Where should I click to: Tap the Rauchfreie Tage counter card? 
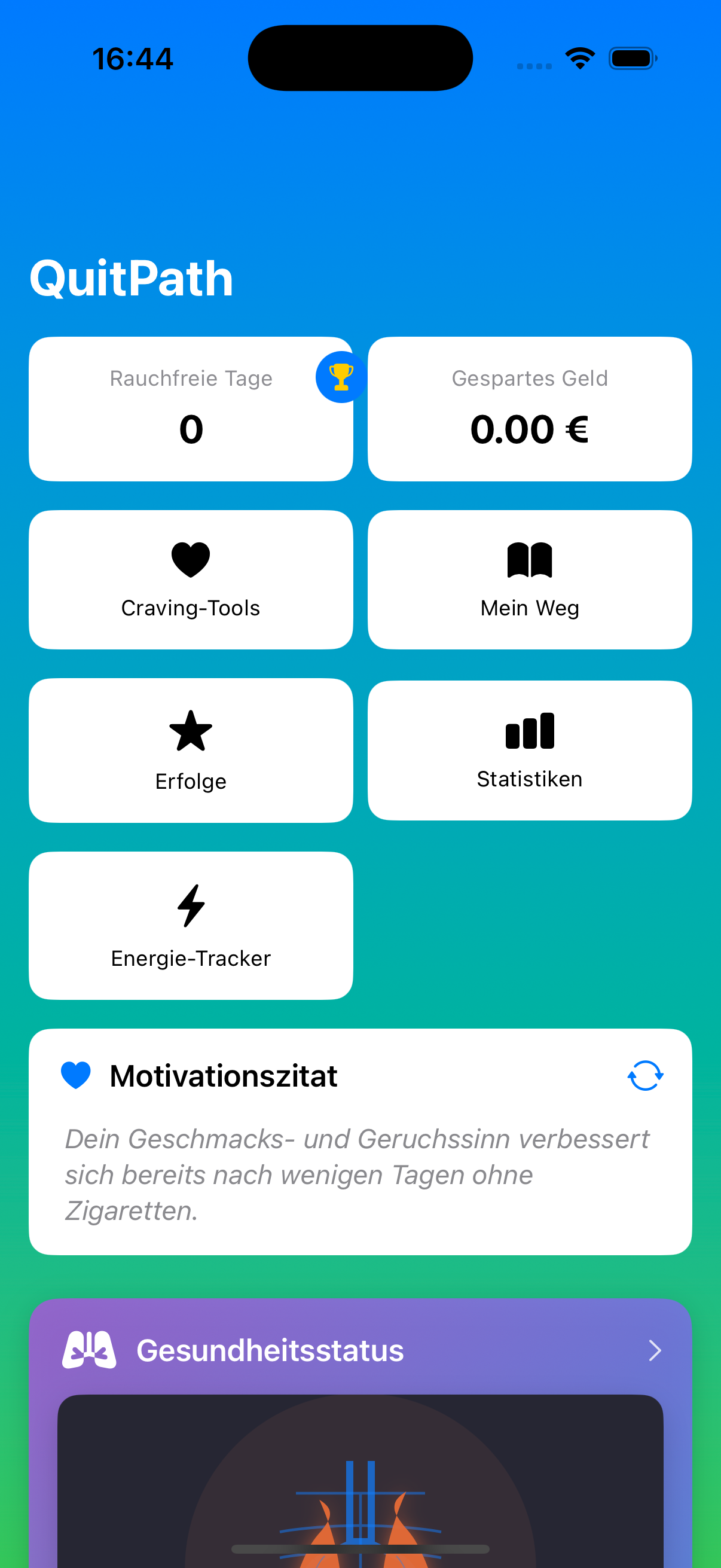tap(191, 408)
